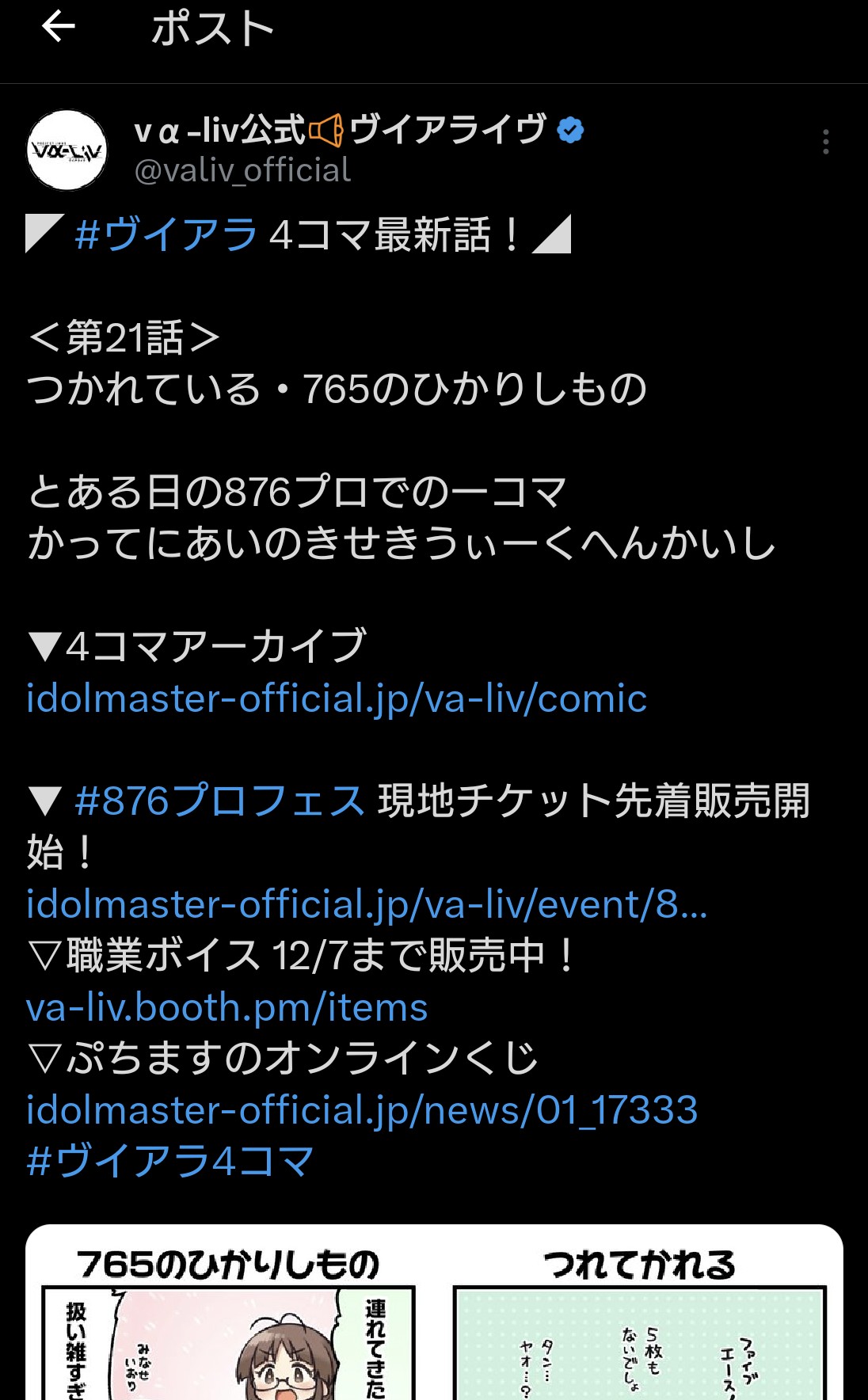Open the idolmaster-official.jp/news/01_17333 link
This screenshot has height=1400, width=868.
click(x=362, y=1110)
